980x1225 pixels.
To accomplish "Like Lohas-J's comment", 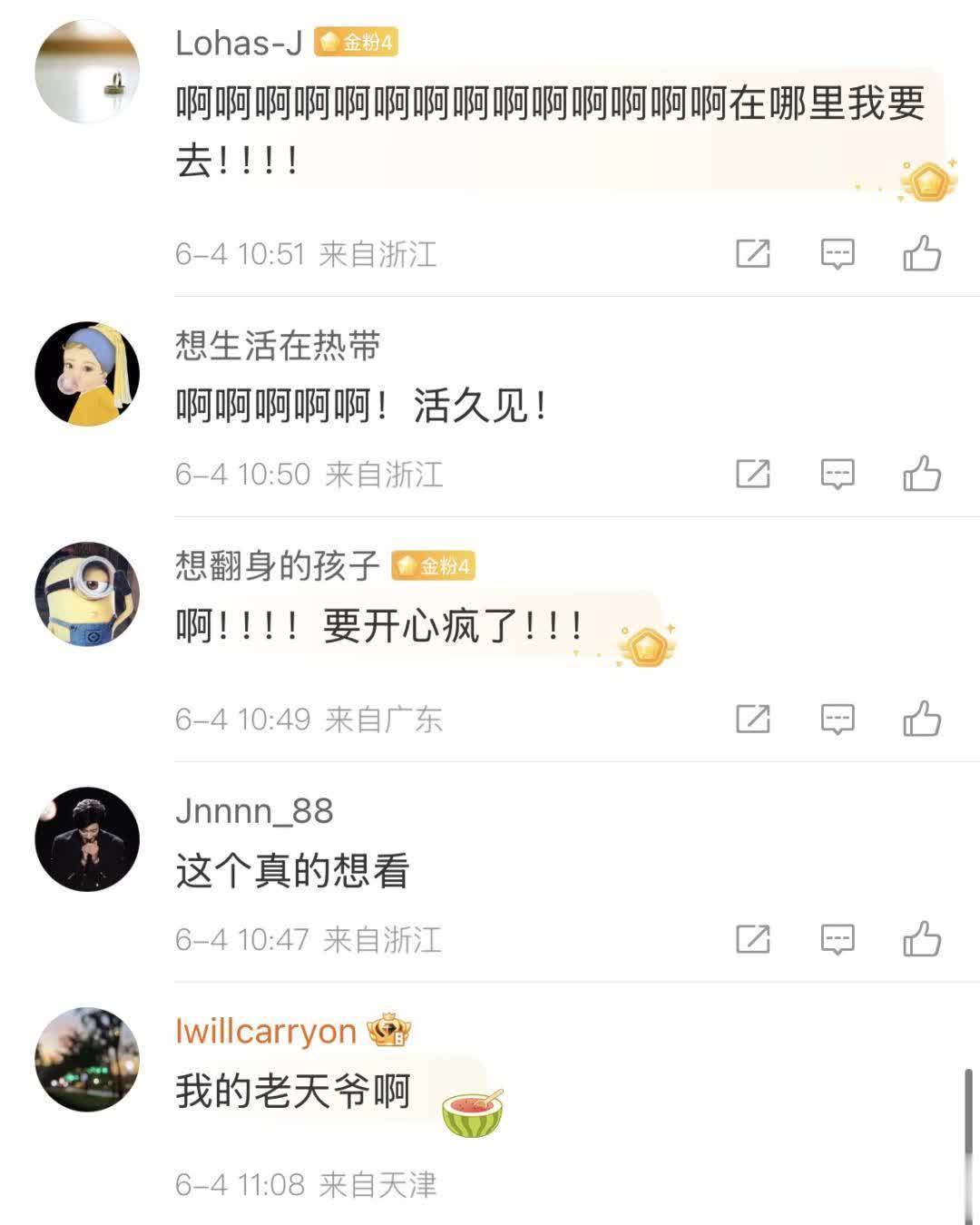I will click(922, 253).
